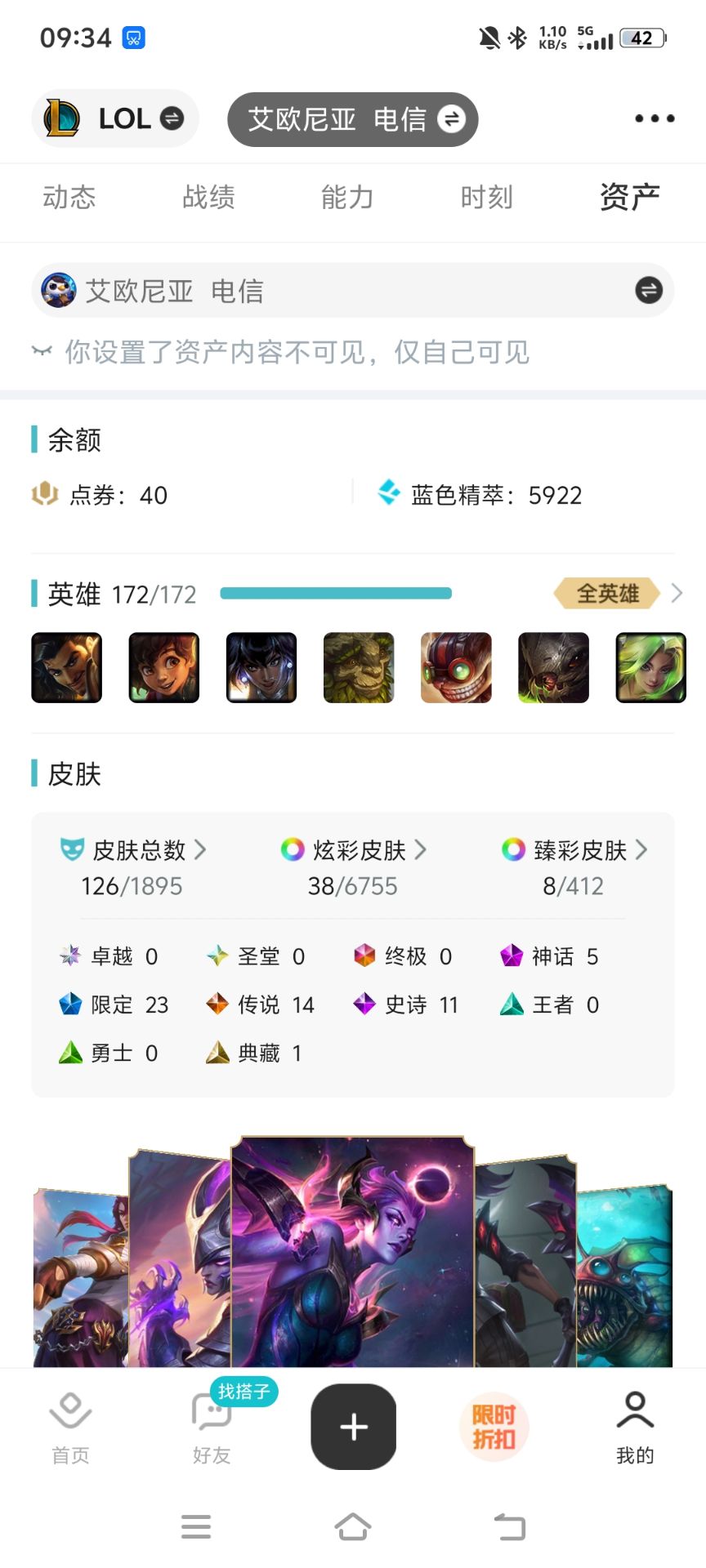
Task: Switch game using the LOL selector
Action: tap(115, 119)
